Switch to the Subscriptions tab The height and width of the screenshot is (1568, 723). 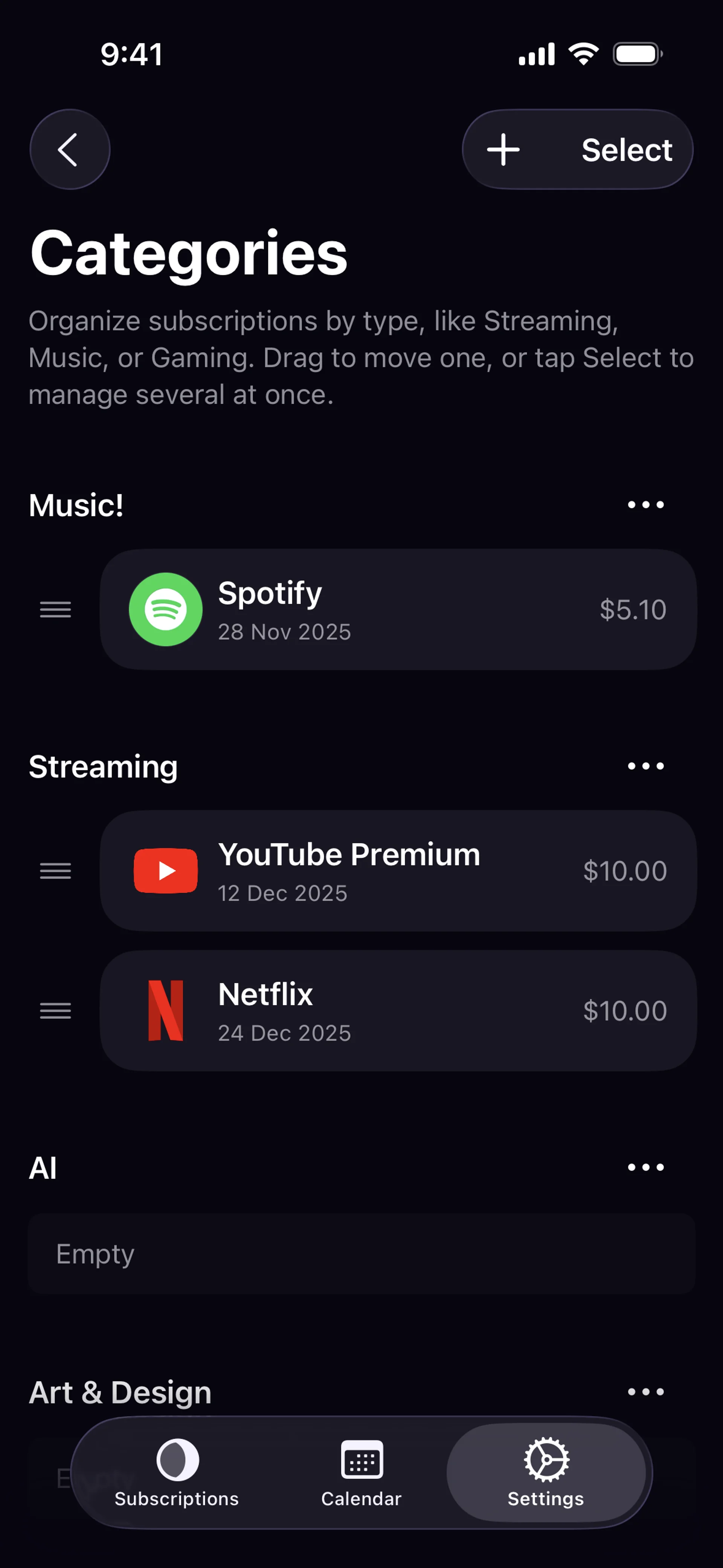[x=177, y=1472]
